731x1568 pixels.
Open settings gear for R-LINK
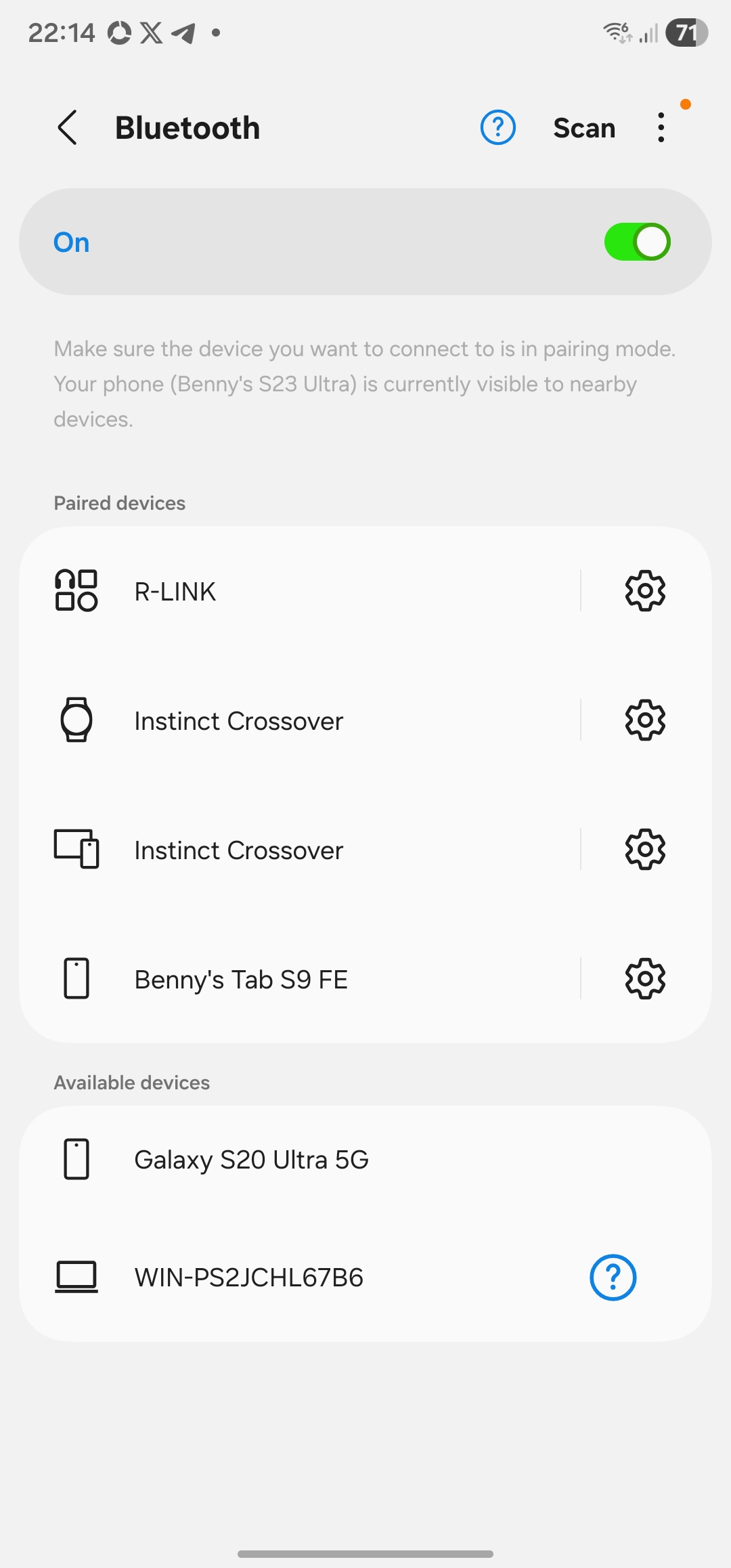coord(645,591)
